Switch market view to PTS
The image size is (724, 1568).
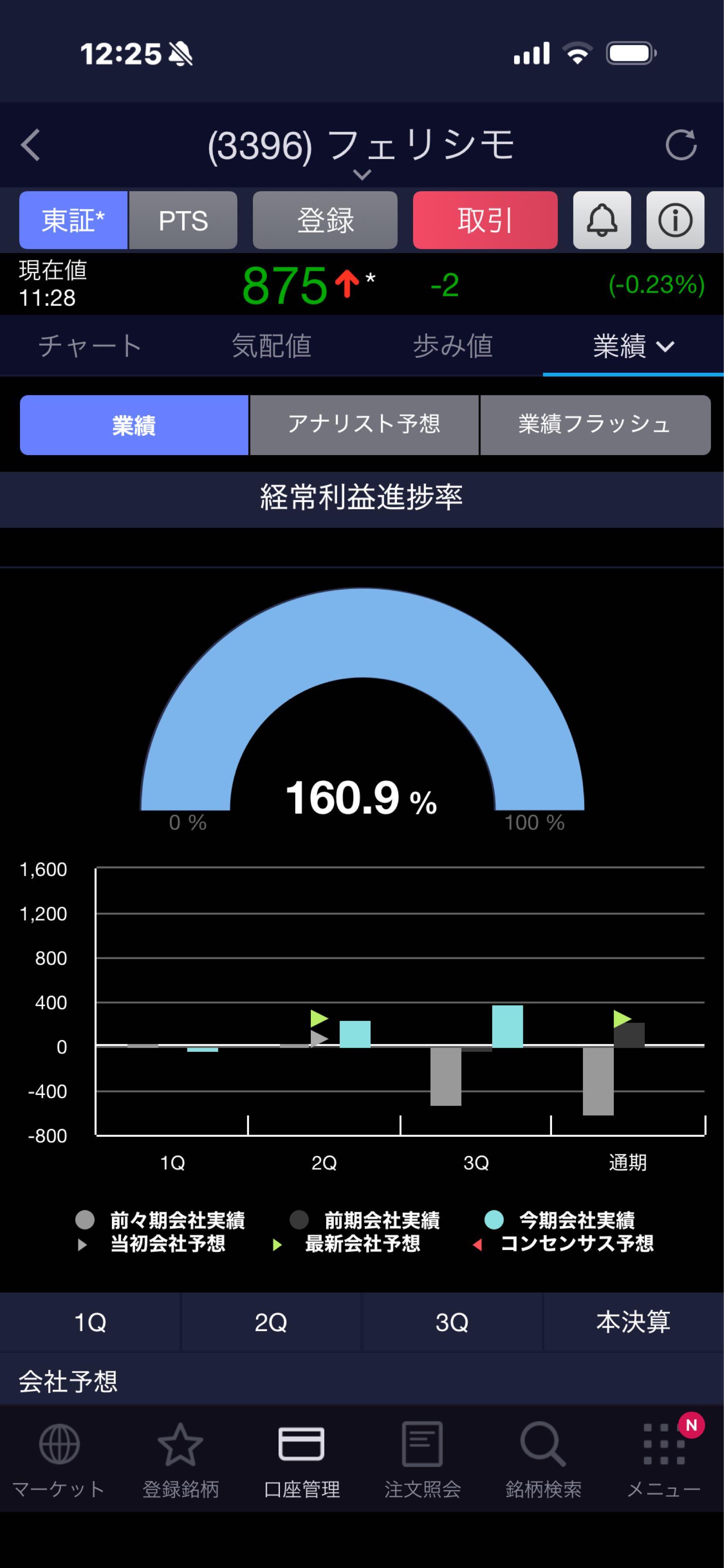184,220
